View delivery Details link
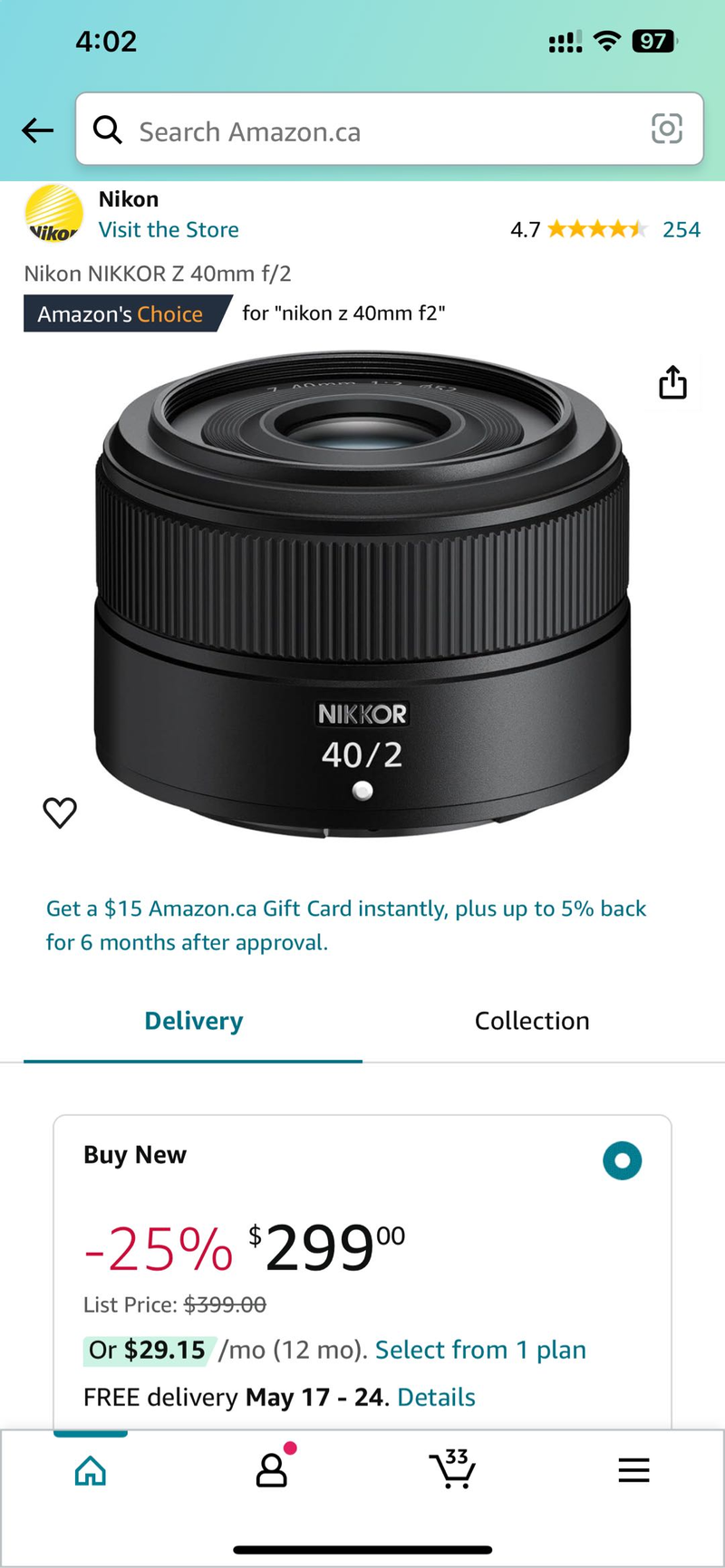Screen dimensions: 725x1568 [x=436, y=1397]
